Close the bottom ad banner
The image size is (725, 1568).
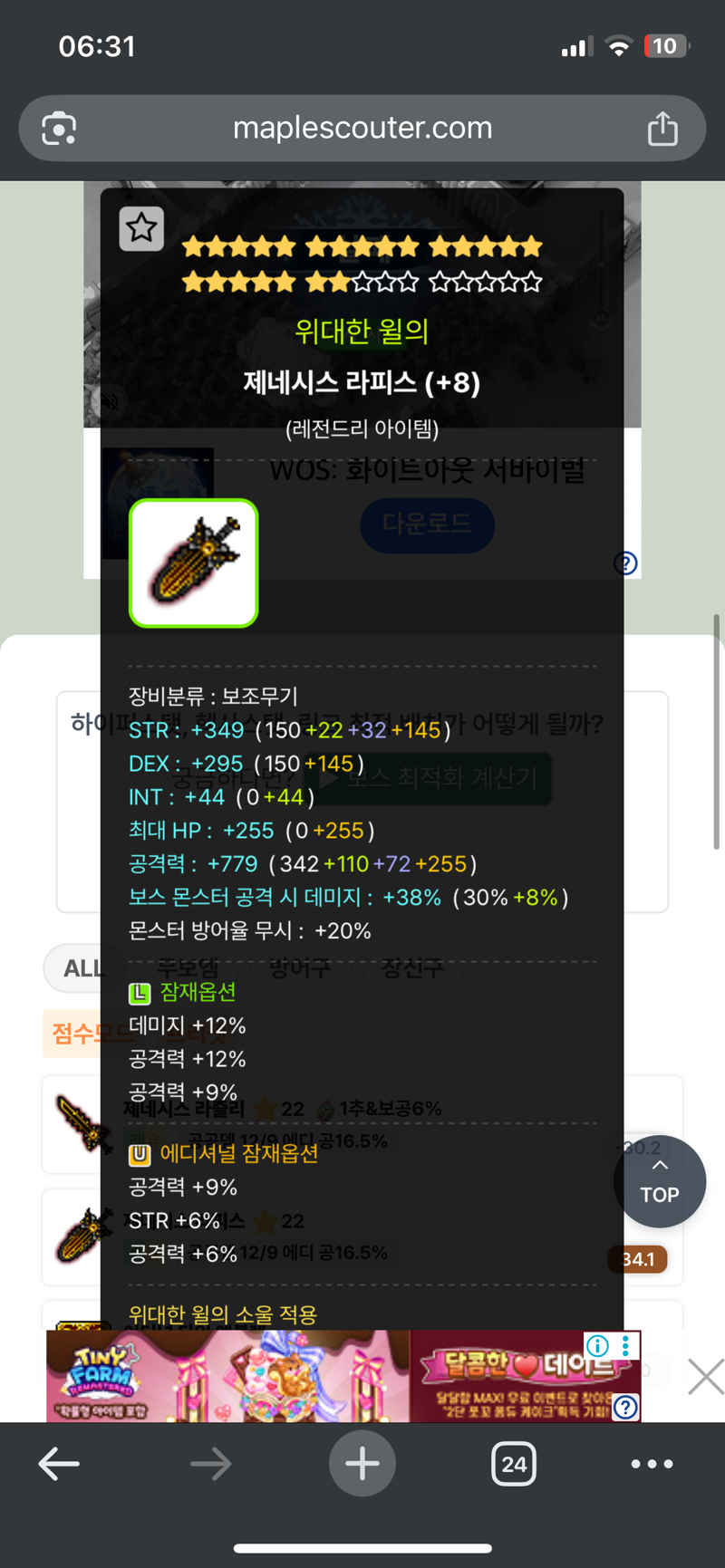click(705, 1376)
